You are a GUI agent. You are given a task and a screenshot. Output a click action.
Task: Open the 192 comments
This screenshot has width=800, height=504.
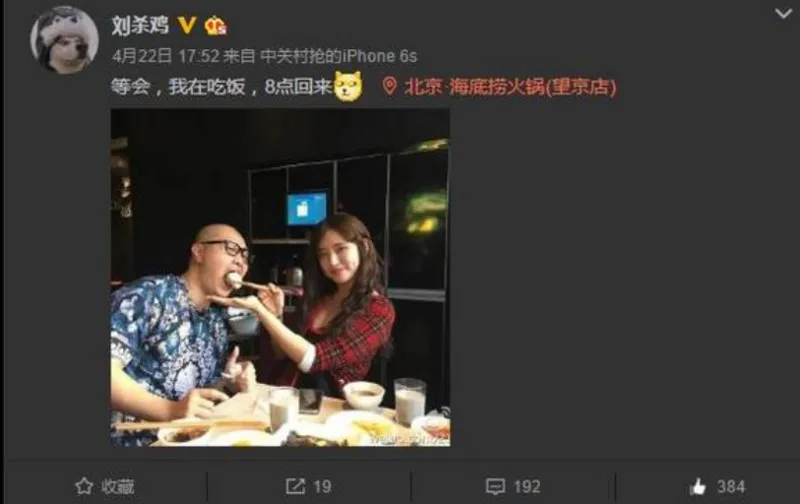[513, 486]
